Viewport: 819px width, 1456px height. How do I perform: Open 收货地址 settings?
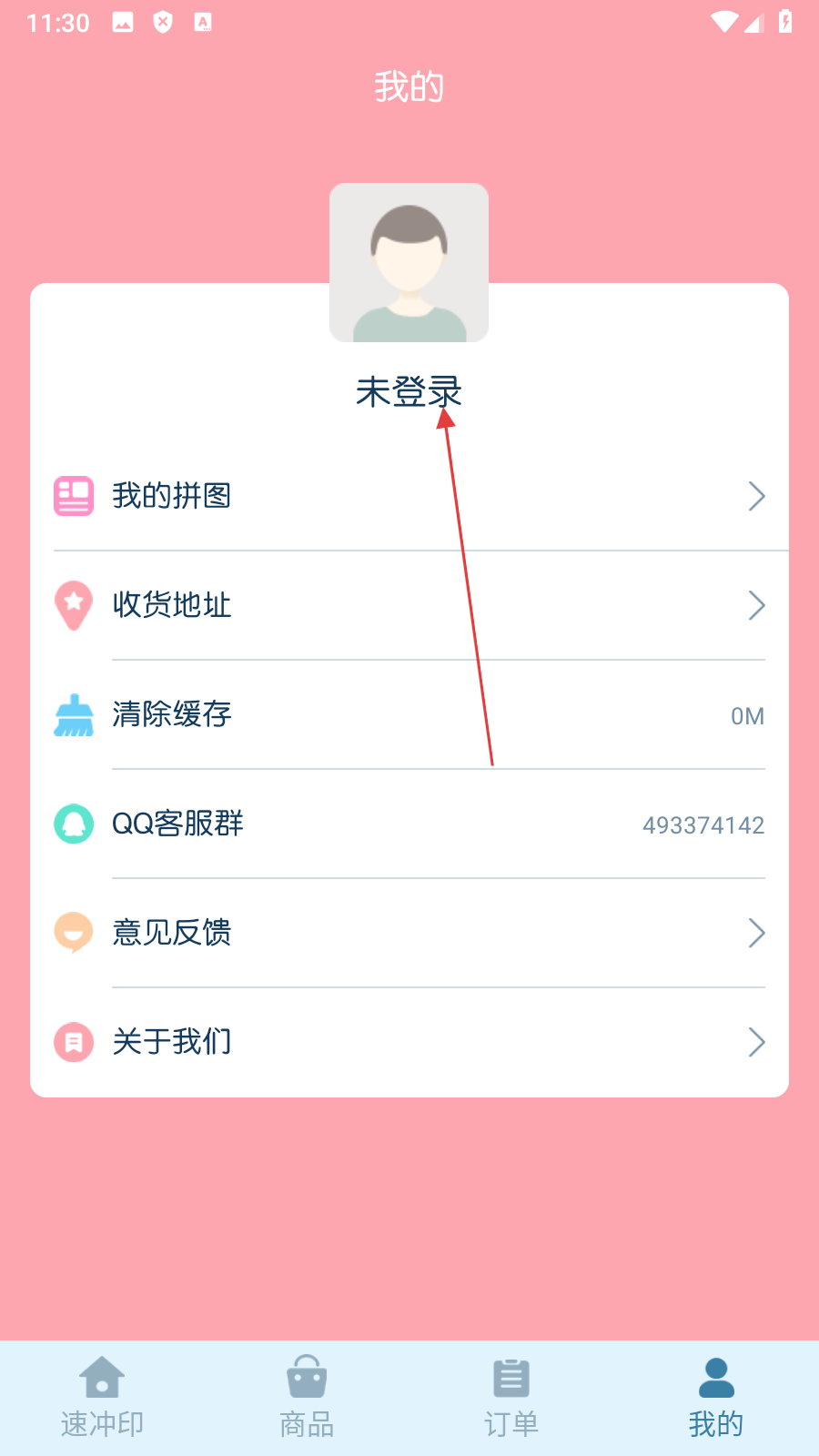pyautogui.click(x=409, y=605)
